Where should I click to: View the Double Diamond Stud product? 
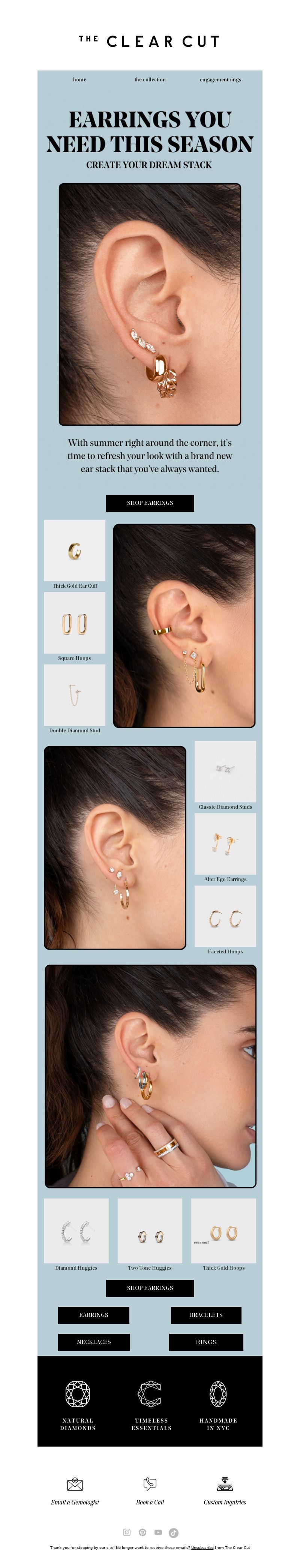[x=74, y=695]
